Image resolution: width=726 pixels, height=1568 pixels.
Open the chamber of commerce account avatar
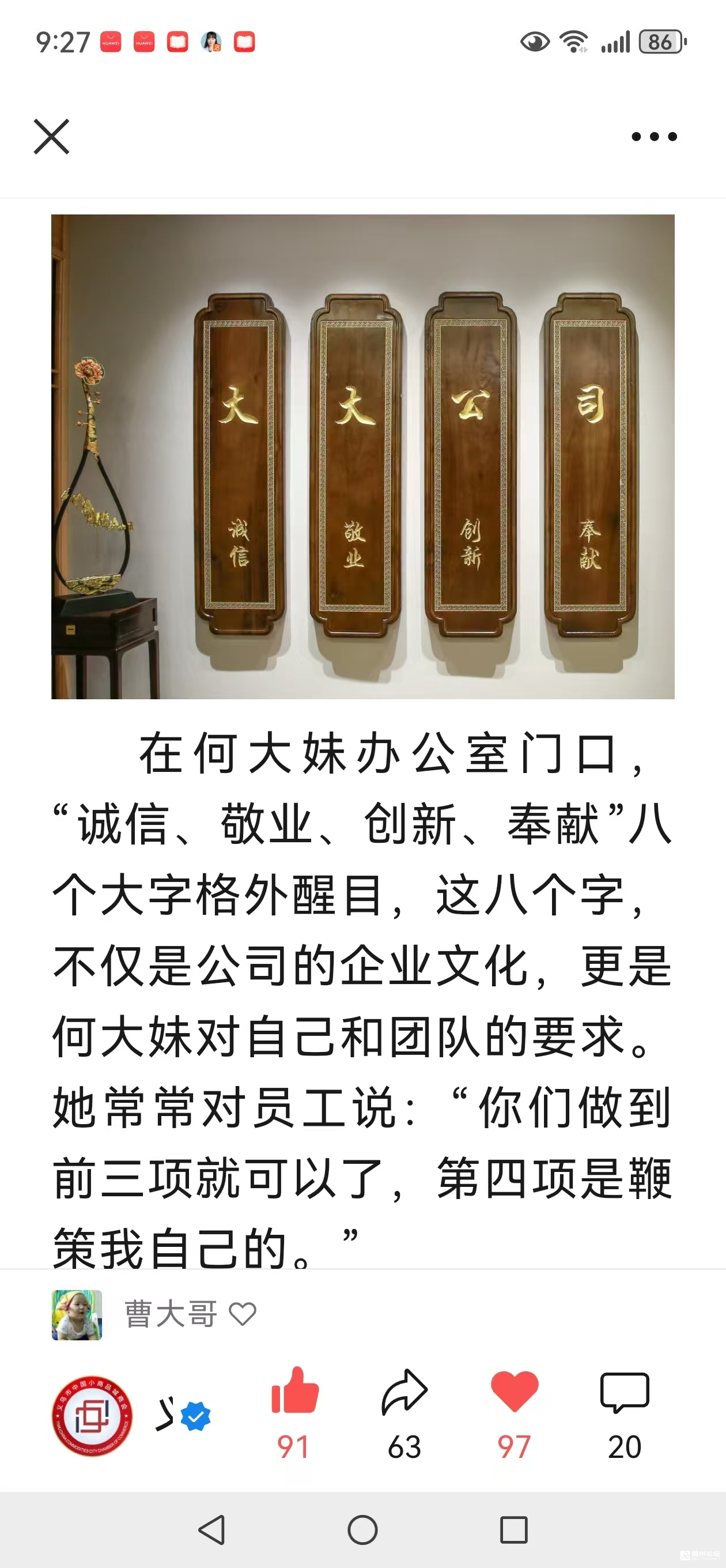point(92,1416)
